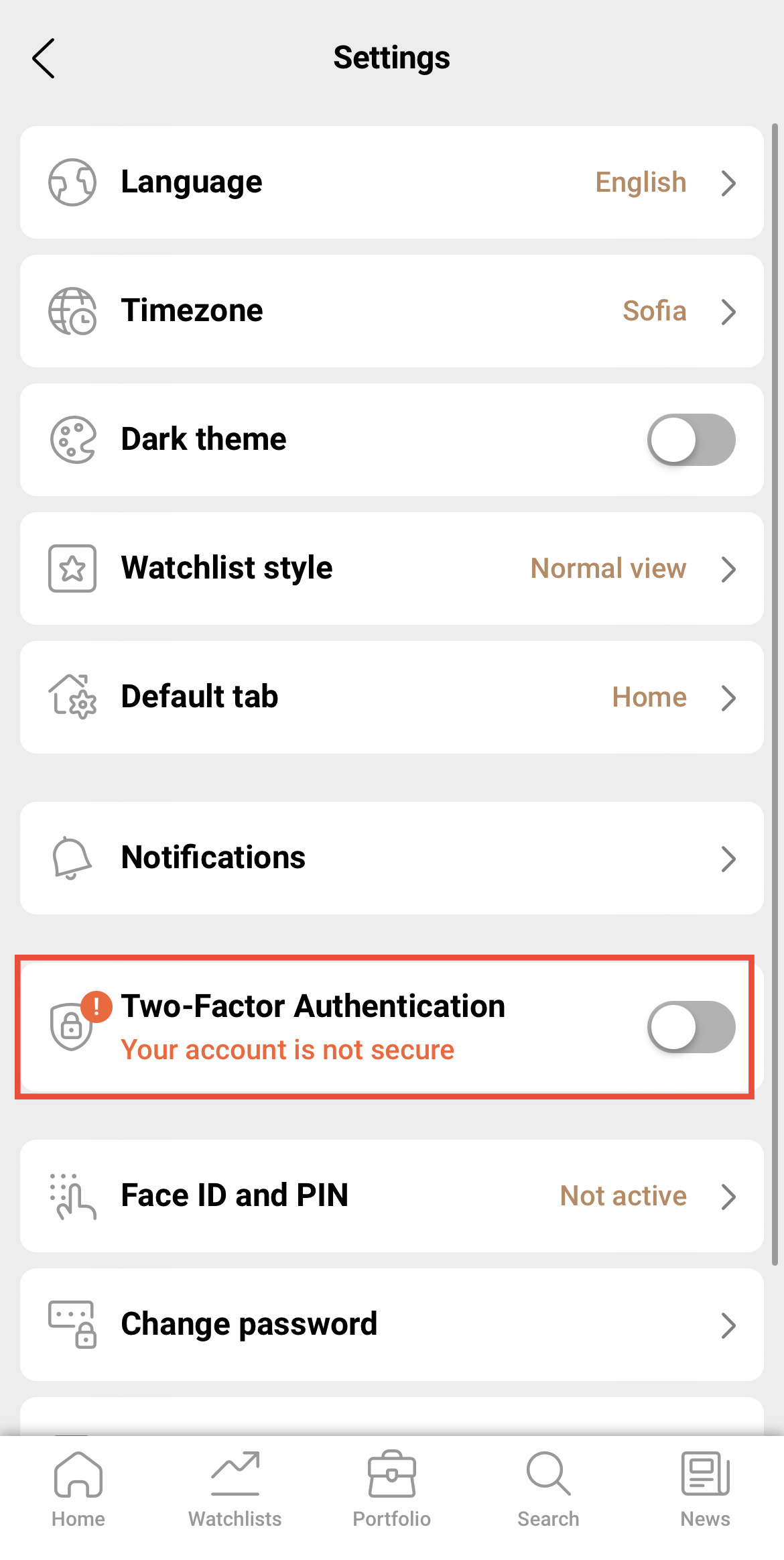Viewport: 784px width, 1560px height.
Task: Open Change password
Action: 391,1325
